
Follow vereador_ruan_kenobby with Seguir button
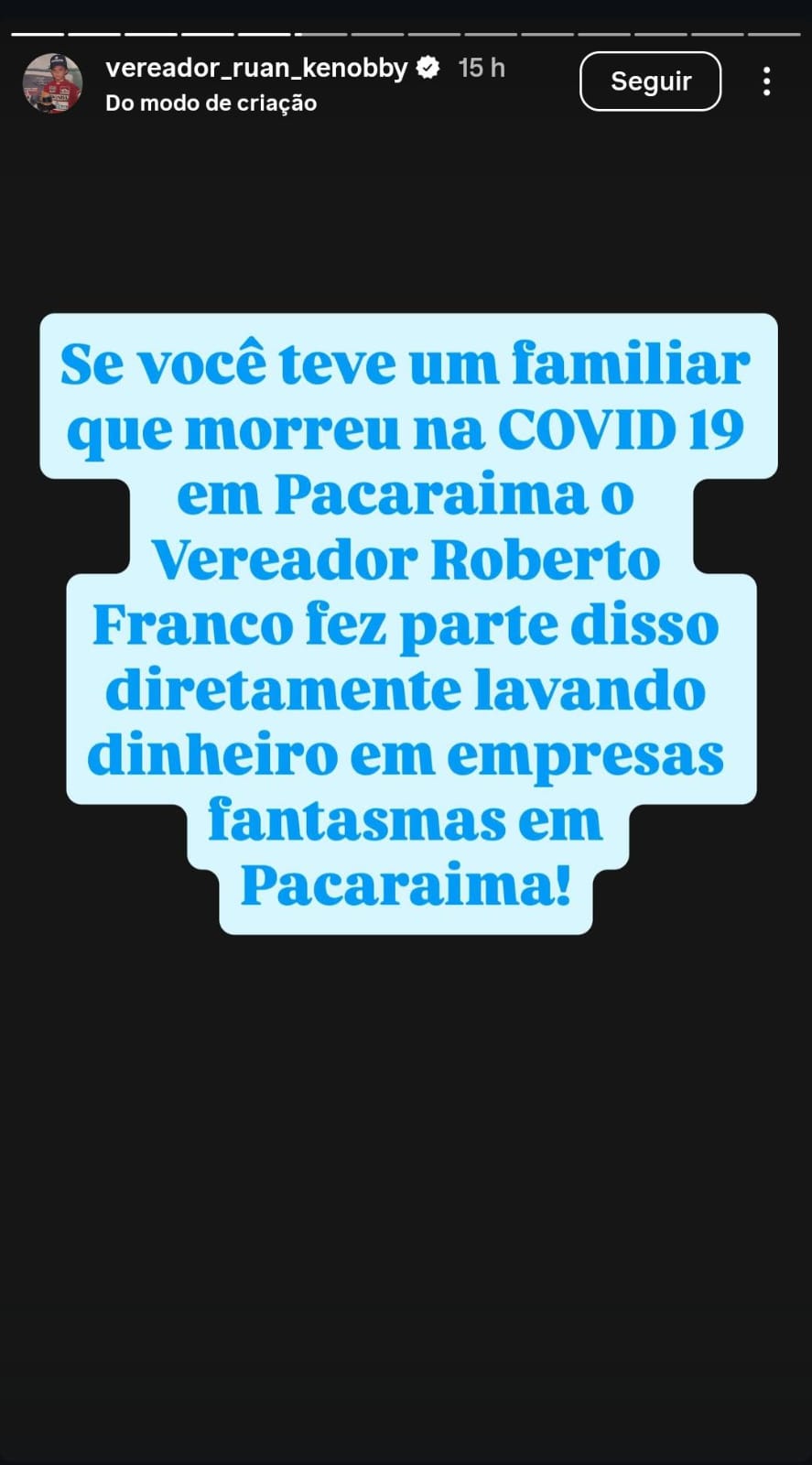(x=650, y=81)
